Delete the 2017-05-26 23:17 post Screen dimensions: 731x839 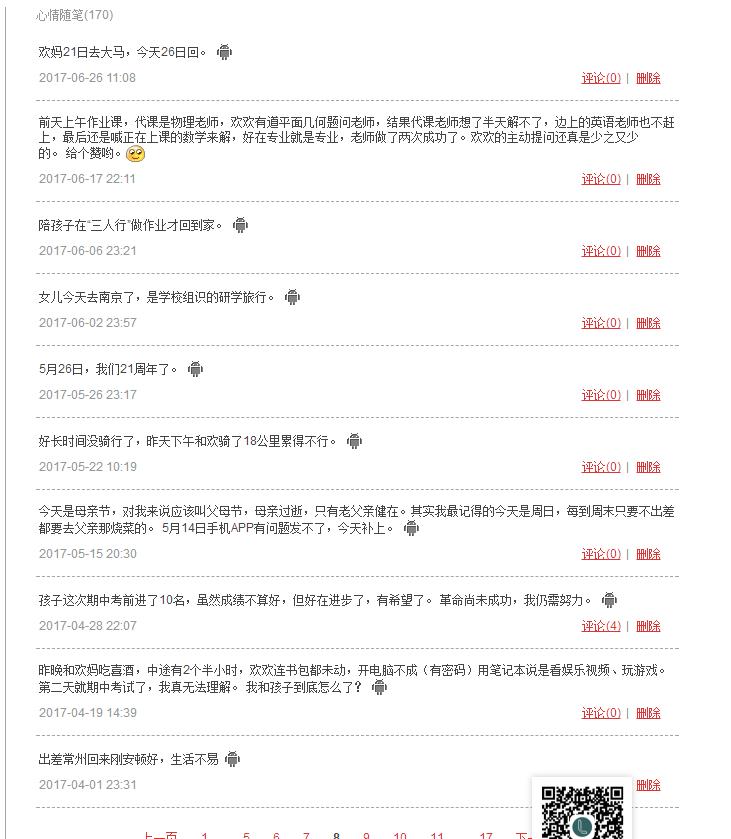648,395
